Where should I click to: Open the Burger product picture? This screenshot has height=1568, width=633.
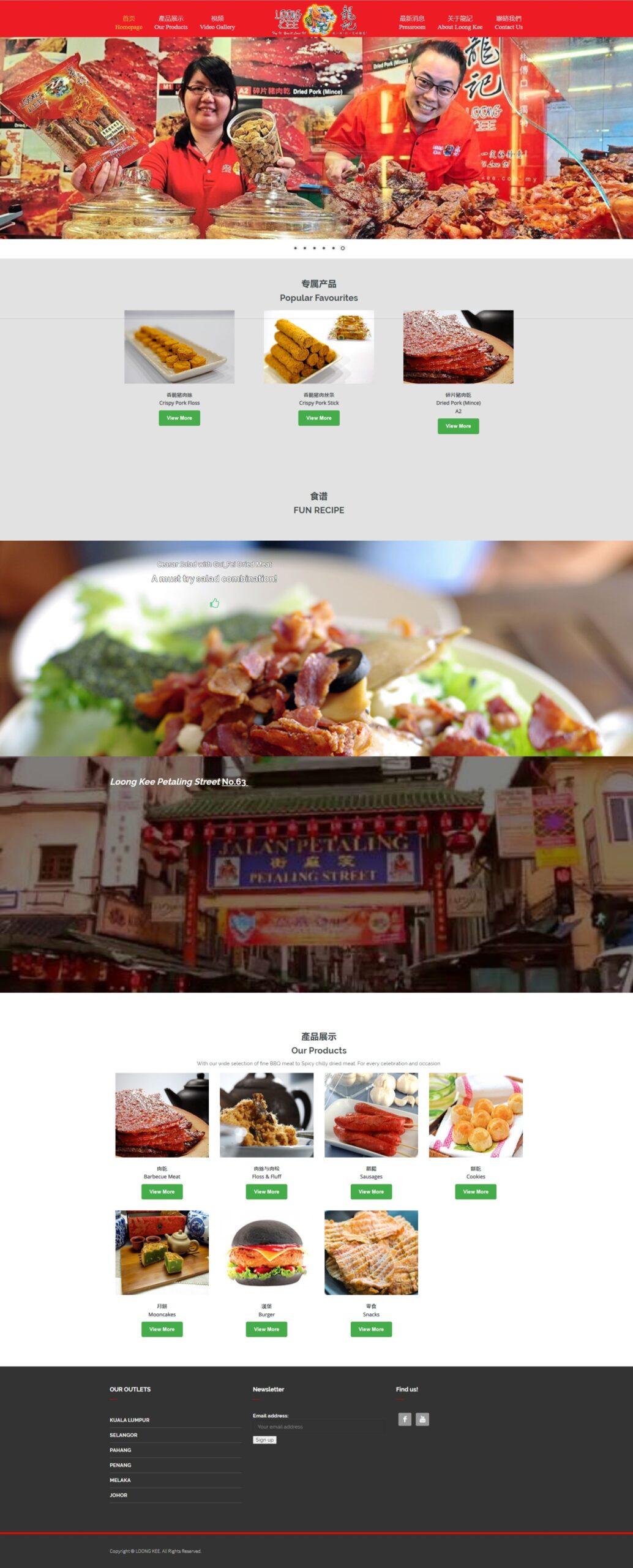pyautogui.click(x=266, y=1253)
